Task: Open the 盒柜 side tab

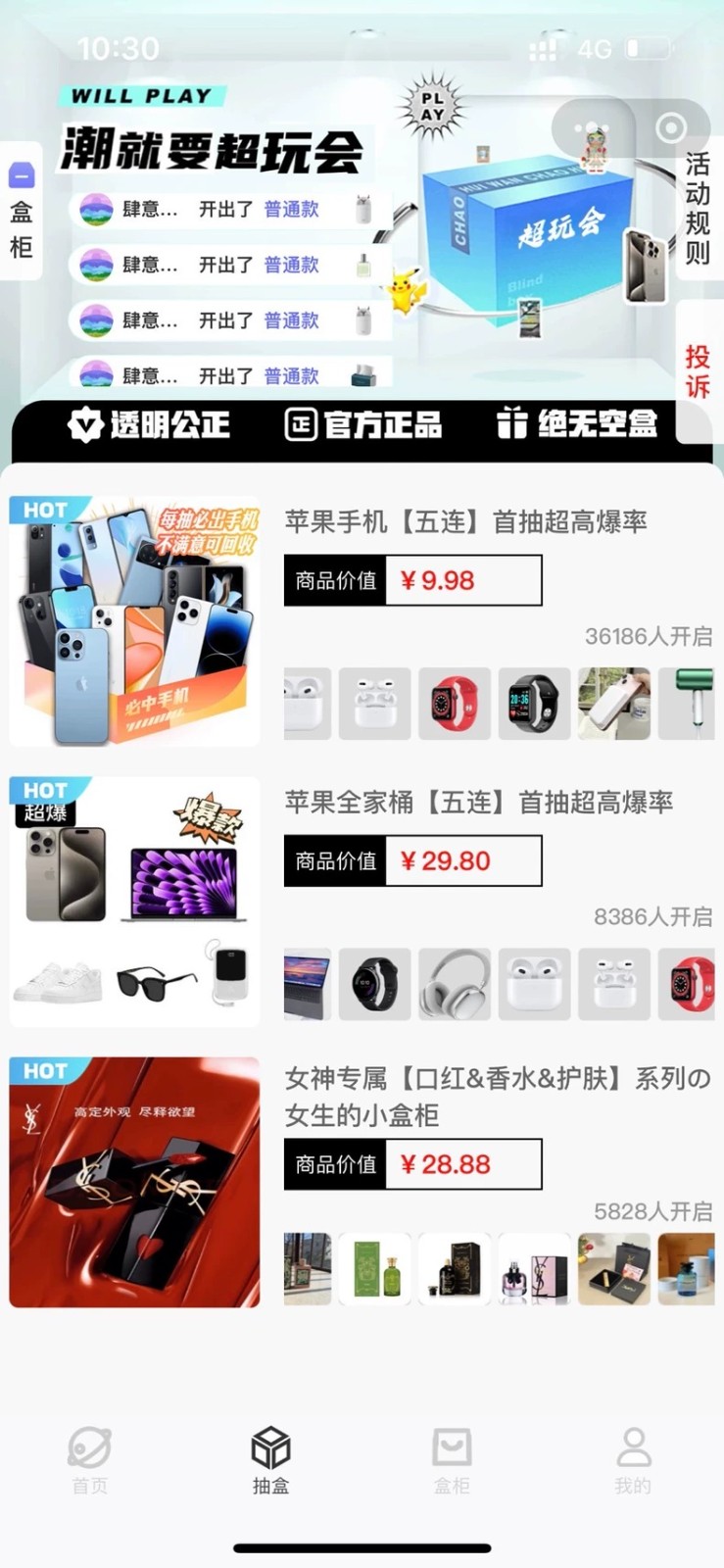Action: [21, 211]
